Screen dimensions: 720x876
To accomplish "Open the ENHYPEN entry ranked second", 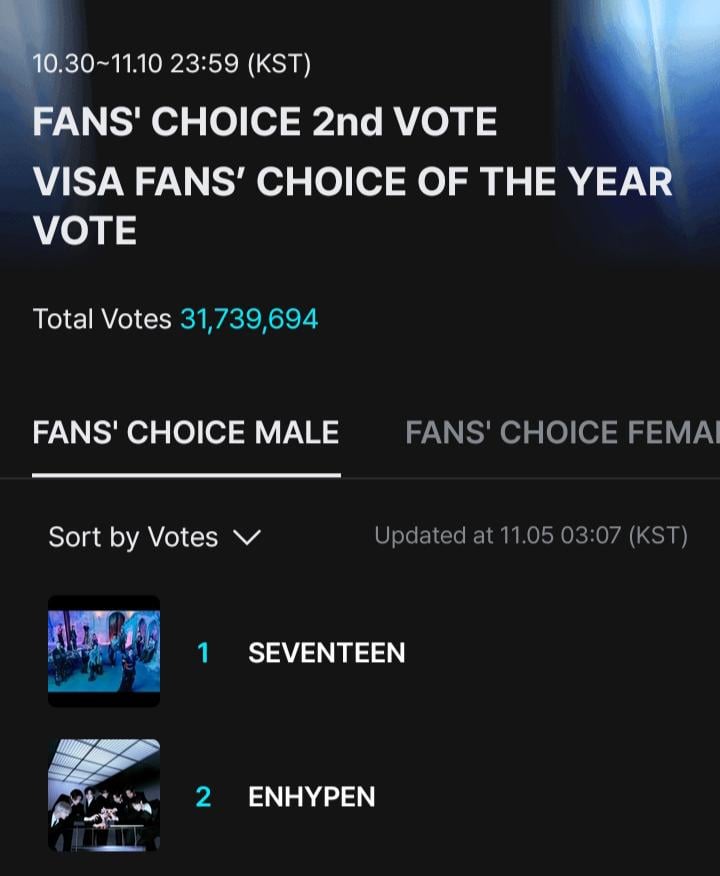I will pos(311,797).
